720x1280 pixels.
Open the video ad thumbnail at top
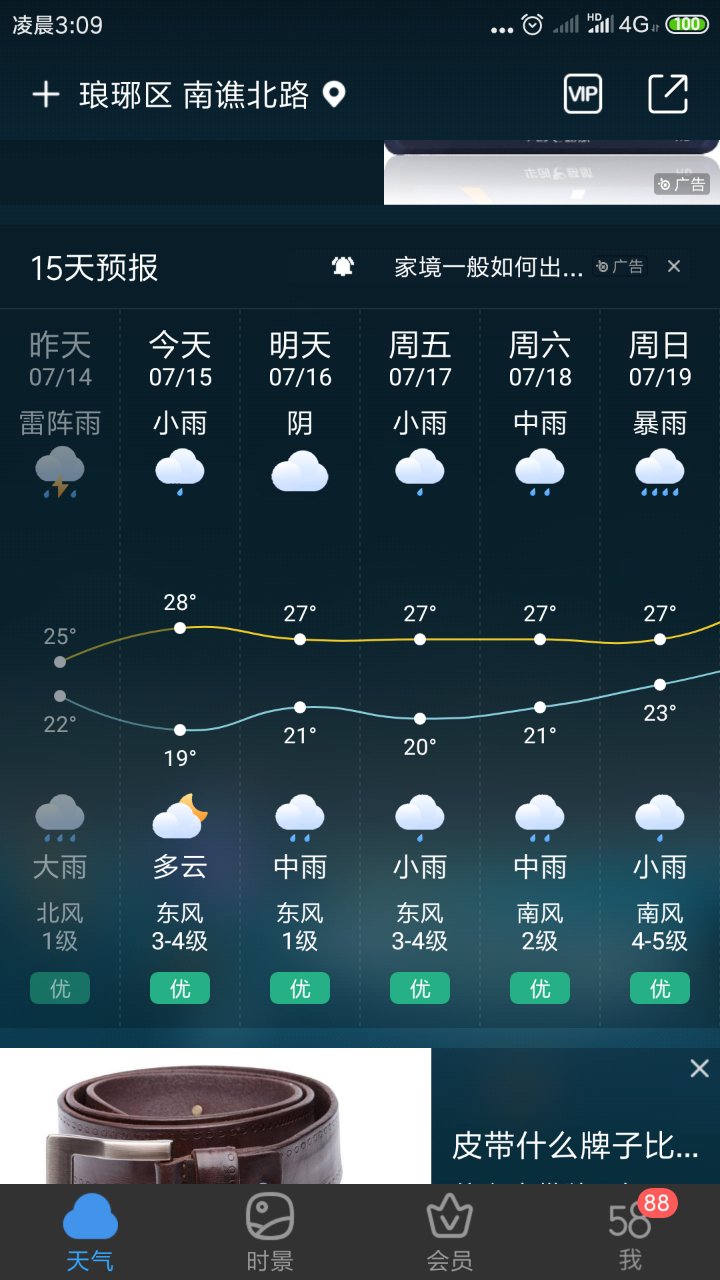551,172
